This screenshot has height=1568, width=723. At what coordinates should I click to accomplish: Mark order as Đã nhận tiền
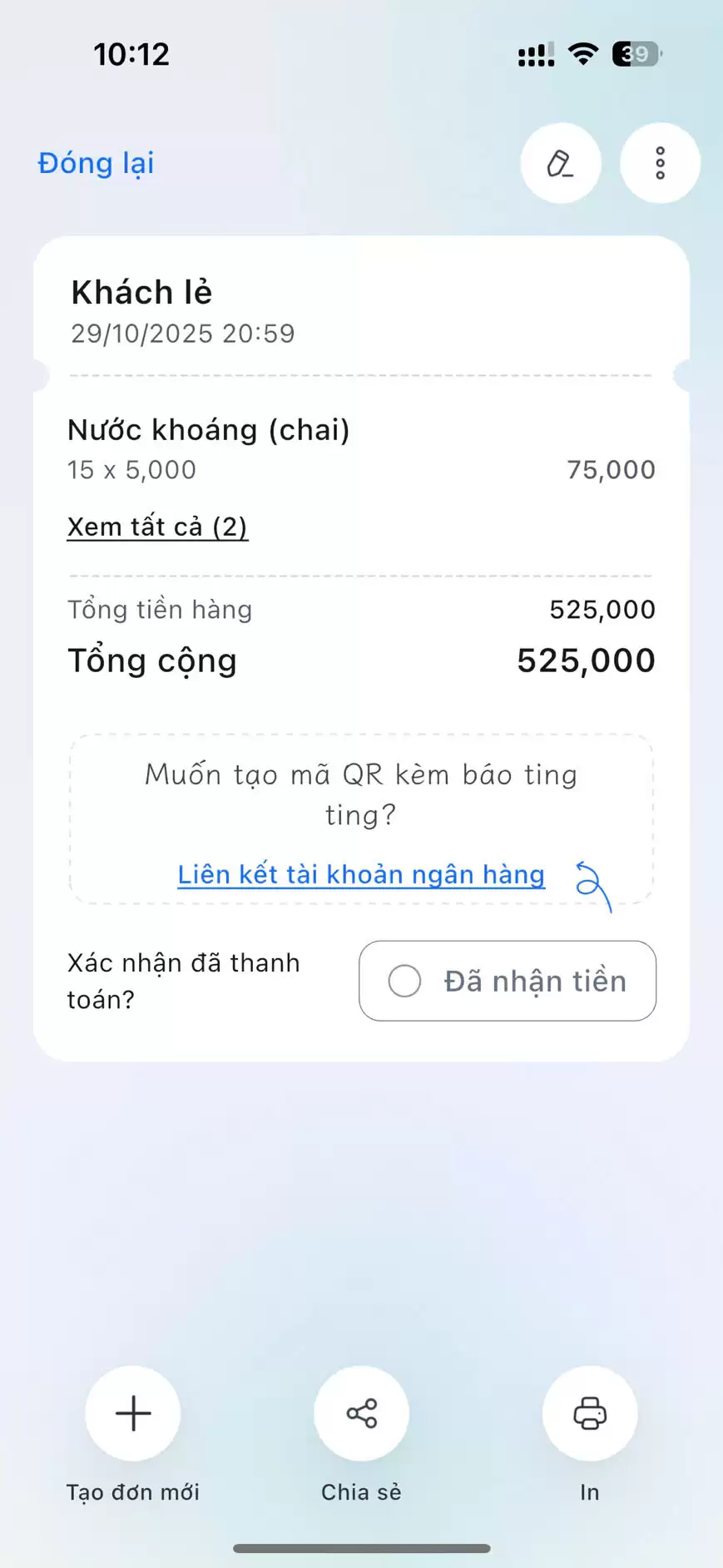pos(507,981)
